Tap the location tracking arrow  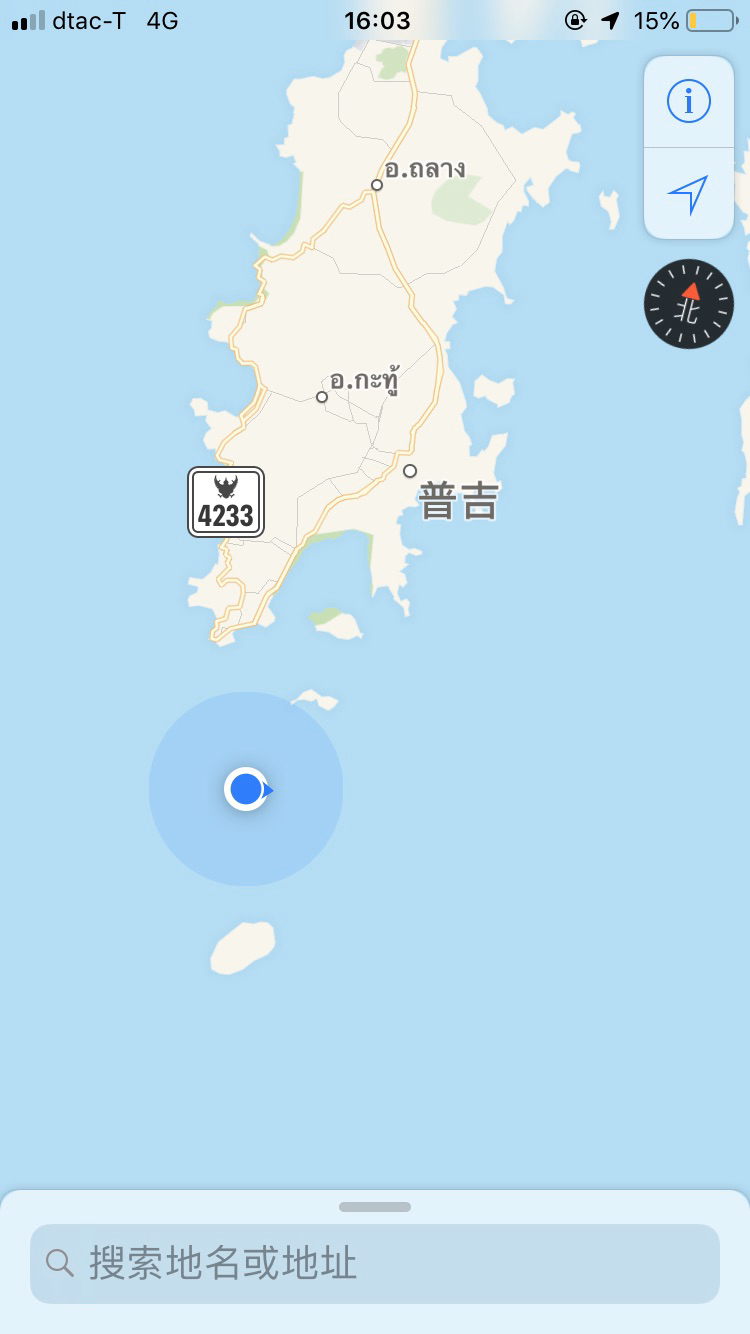[688, 194]
